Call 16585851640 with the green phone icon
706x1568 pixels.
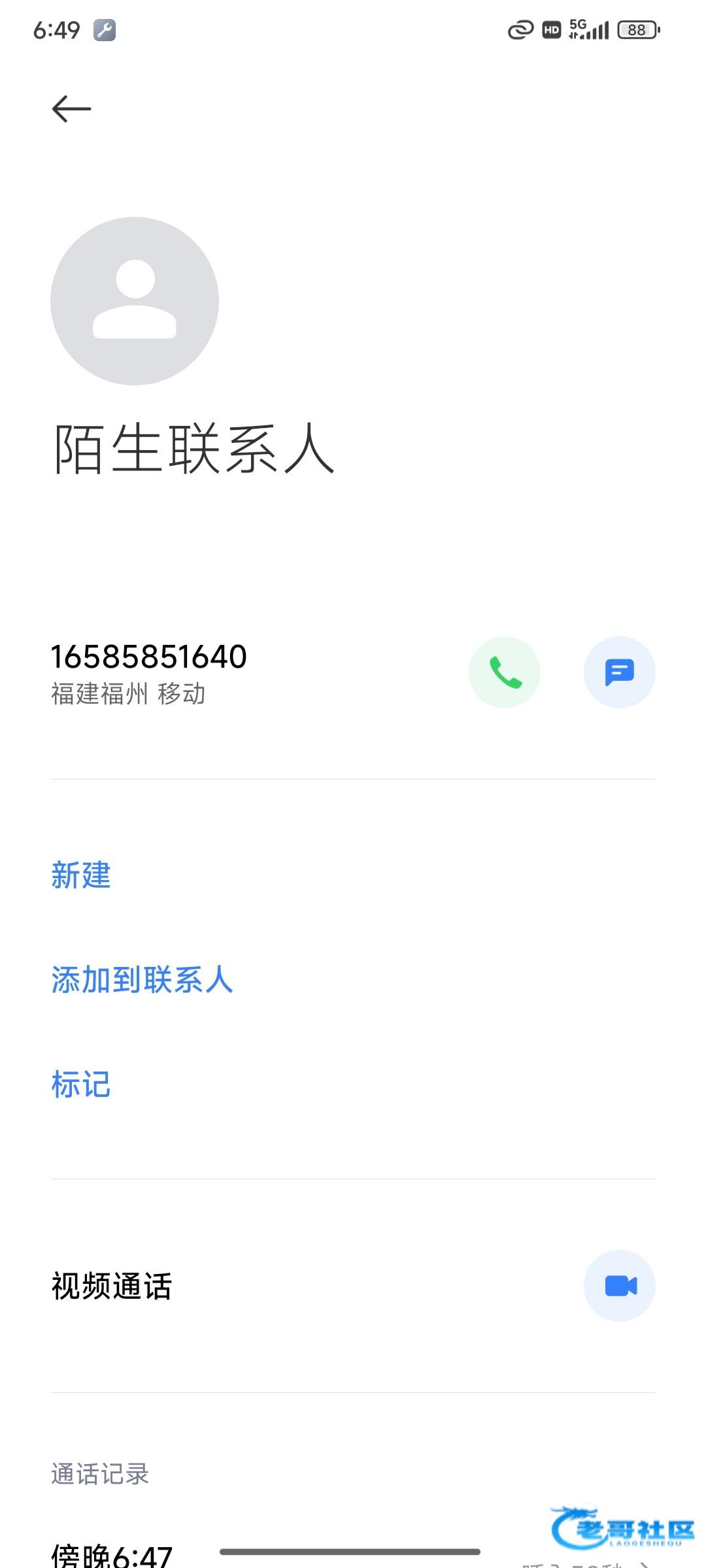tap(505, 672)
